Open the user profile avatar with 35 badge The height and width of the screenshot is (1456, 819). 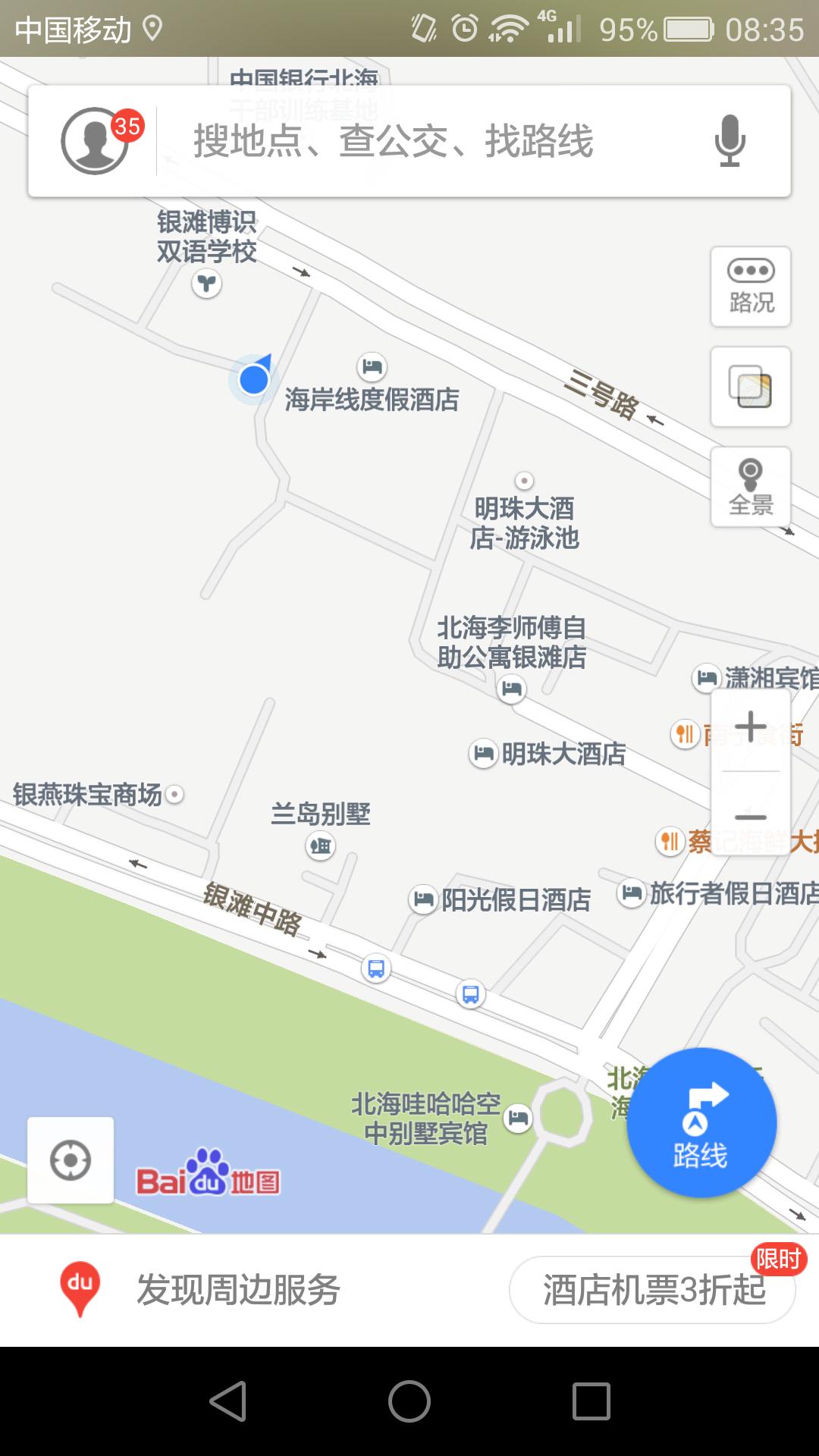tap(94, 141)
